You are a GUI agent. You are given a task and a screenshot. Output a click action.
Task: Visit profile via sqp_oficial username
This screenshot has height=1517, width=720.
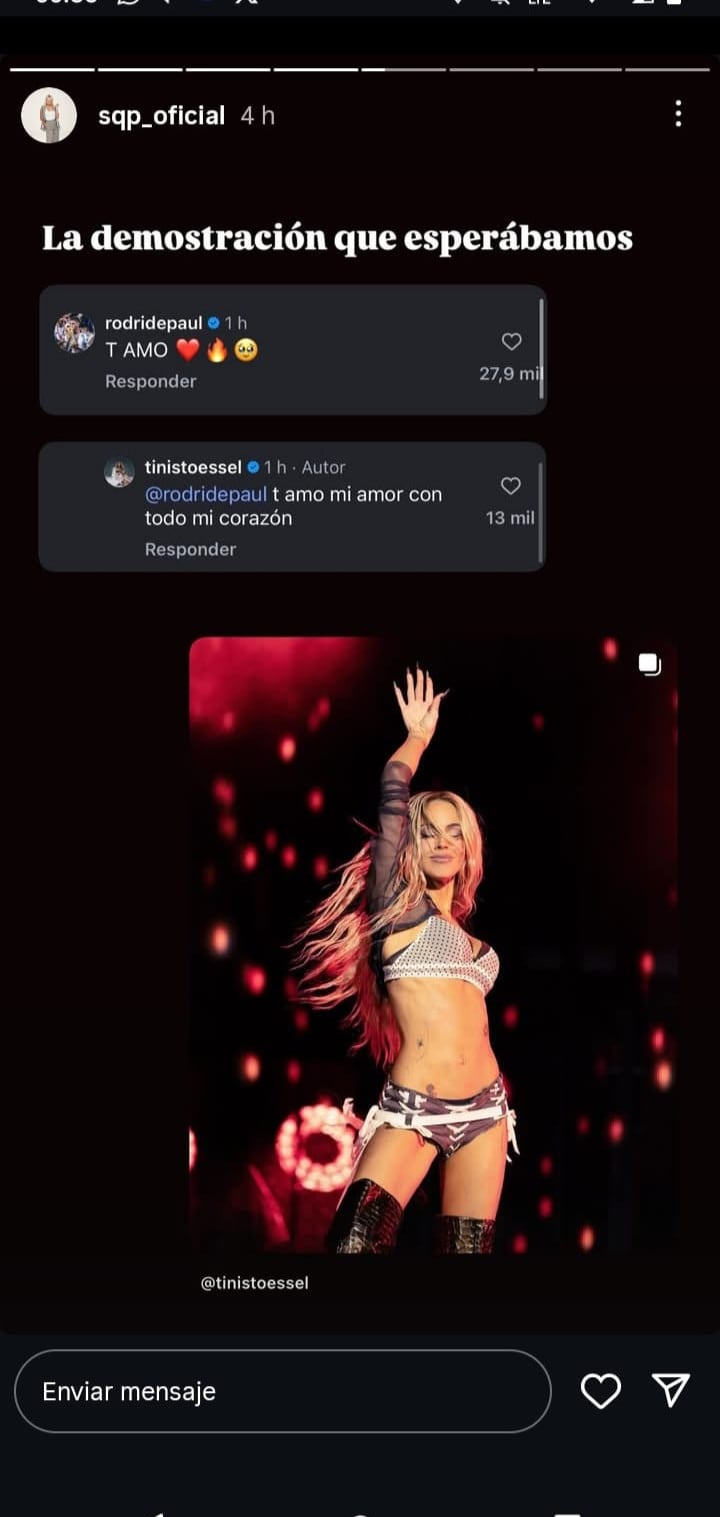pyautogui.click(x=161, y=116)
